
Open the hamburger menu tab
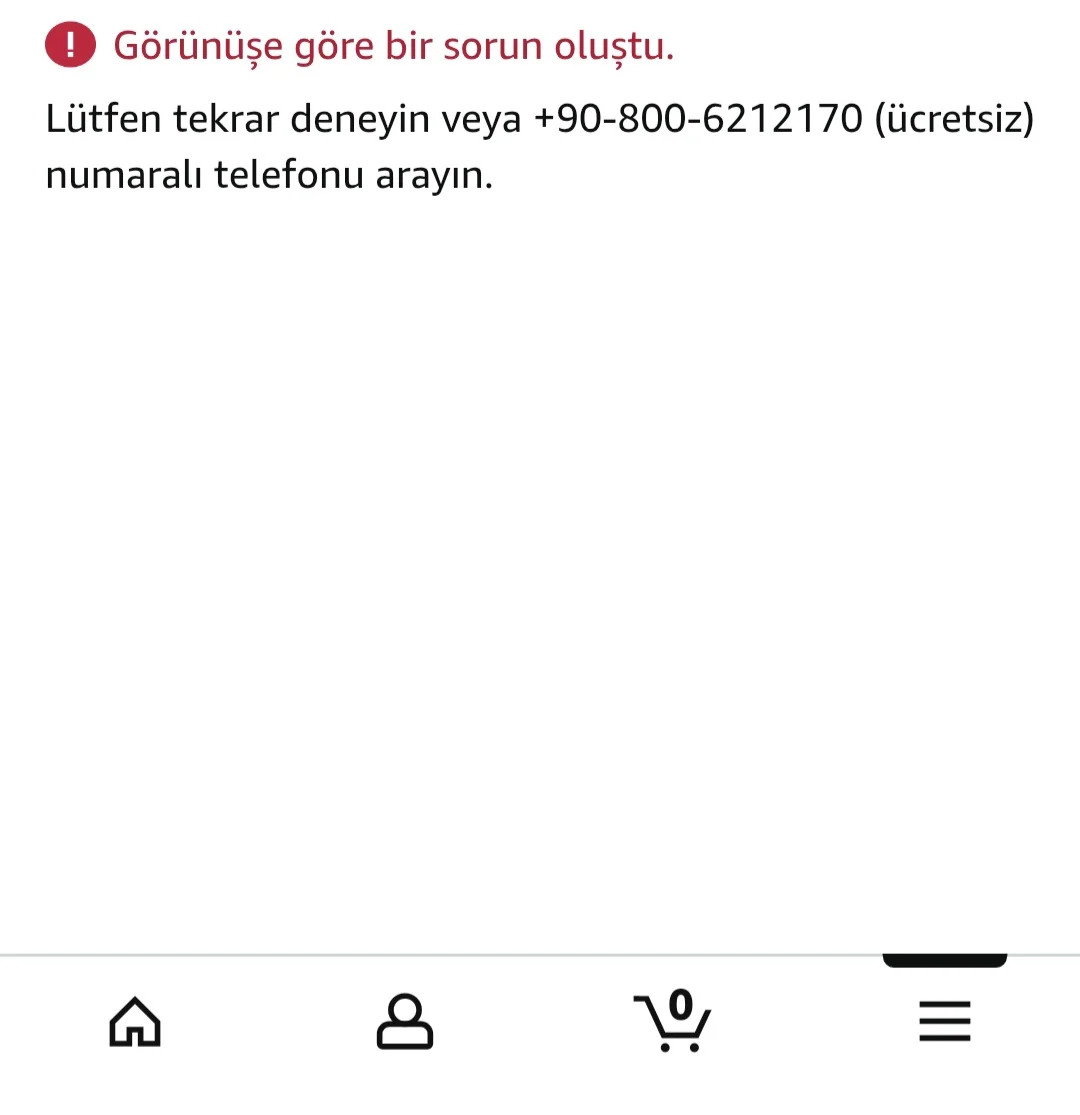pos(944,1021)
